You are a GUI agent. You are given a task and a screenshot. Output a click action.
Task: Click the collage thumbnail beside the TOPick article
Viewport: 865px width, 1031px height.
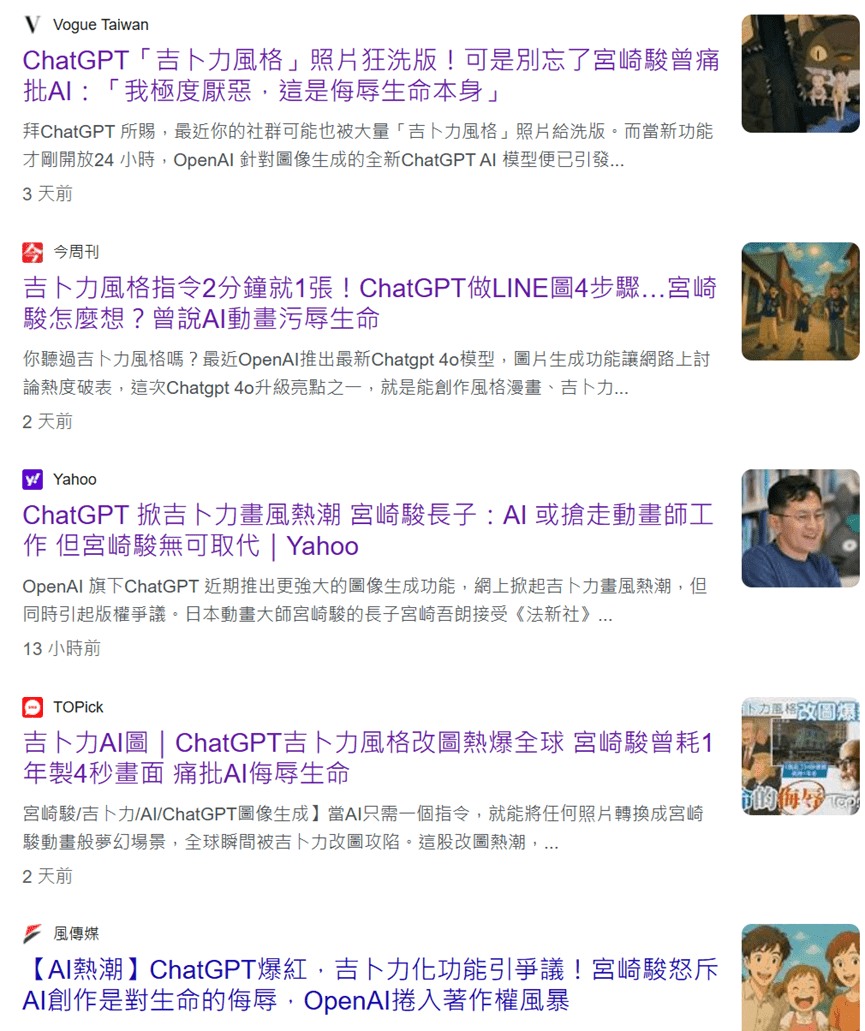click(798, 756)
